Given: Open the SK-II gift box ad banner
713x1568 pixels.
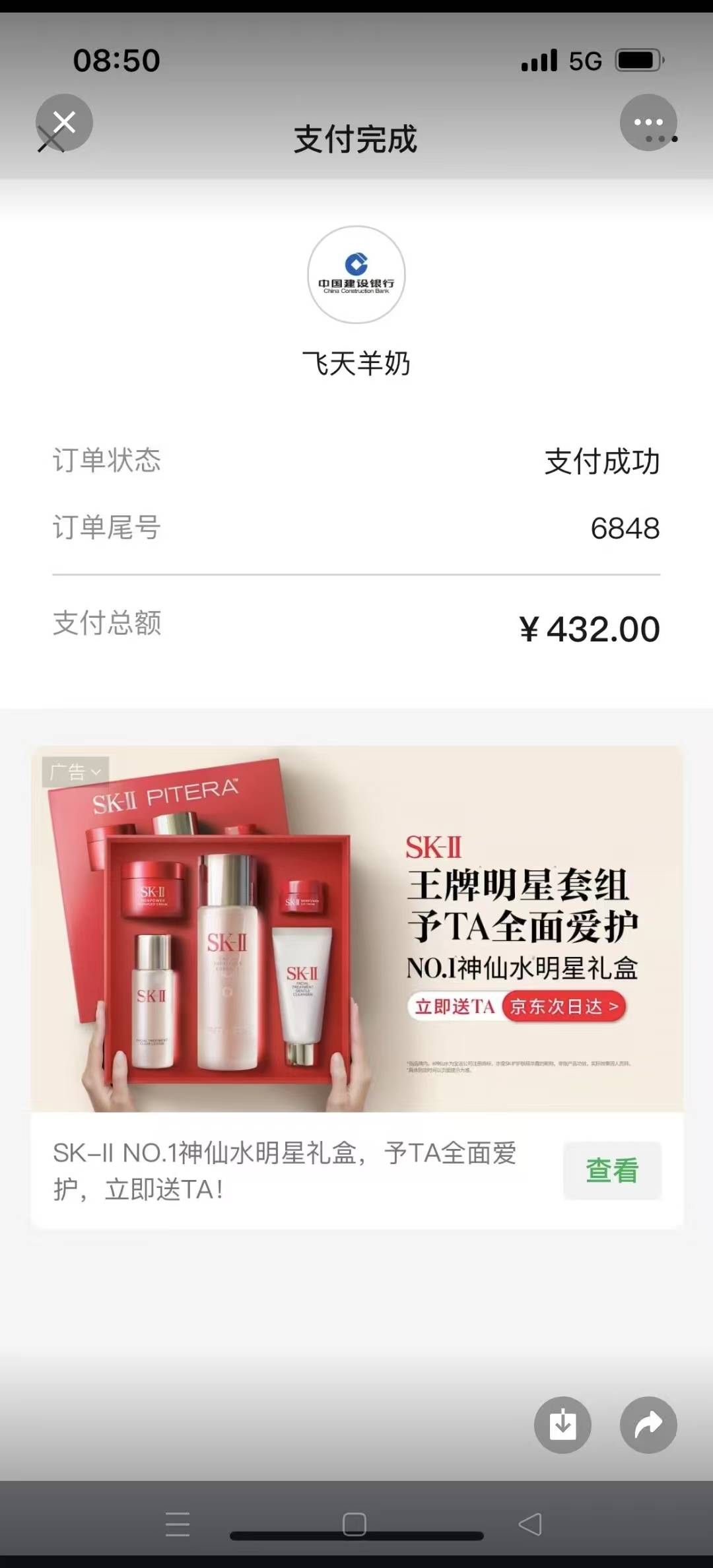Looking at the screenshot, I should (x=356, y=929).
